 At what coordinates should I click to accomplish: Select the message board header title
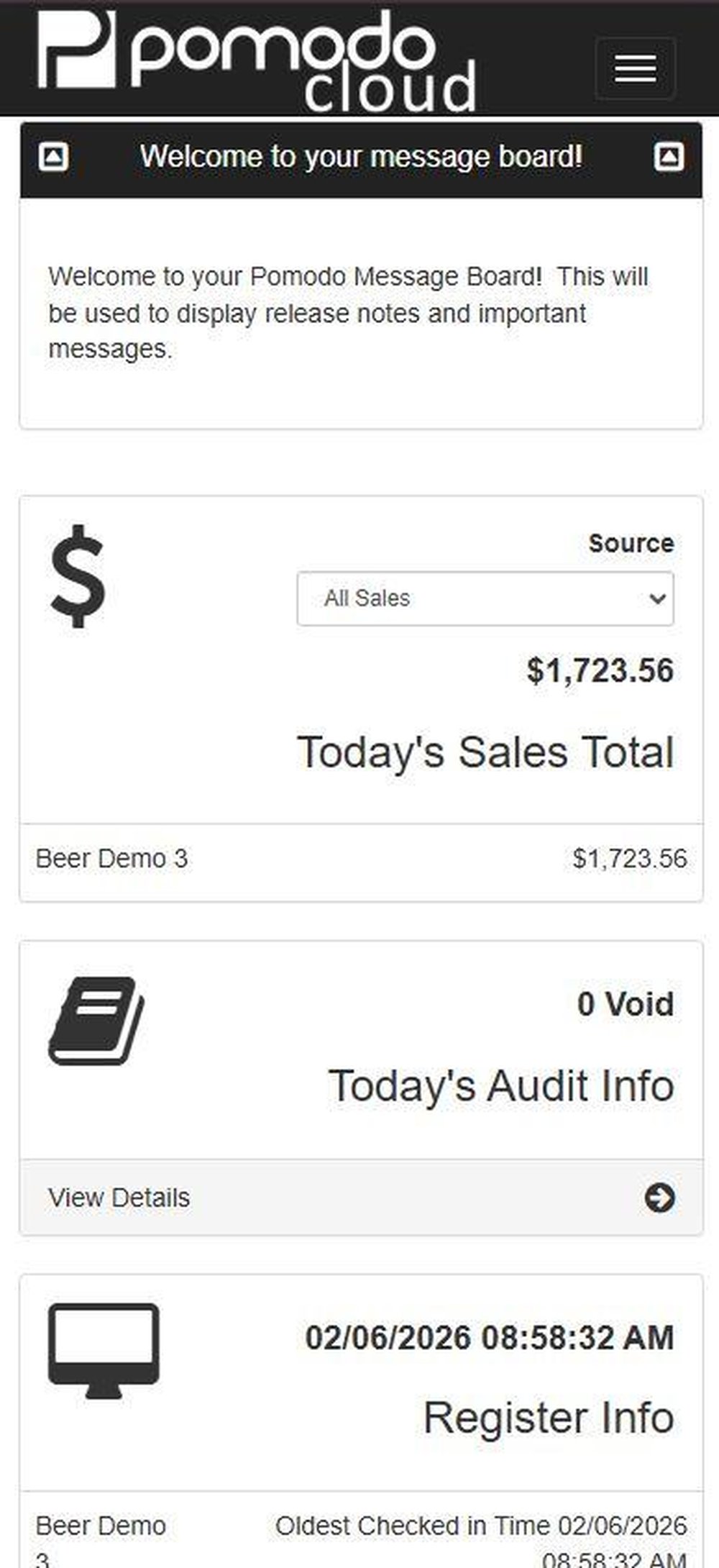click(363, 156)
